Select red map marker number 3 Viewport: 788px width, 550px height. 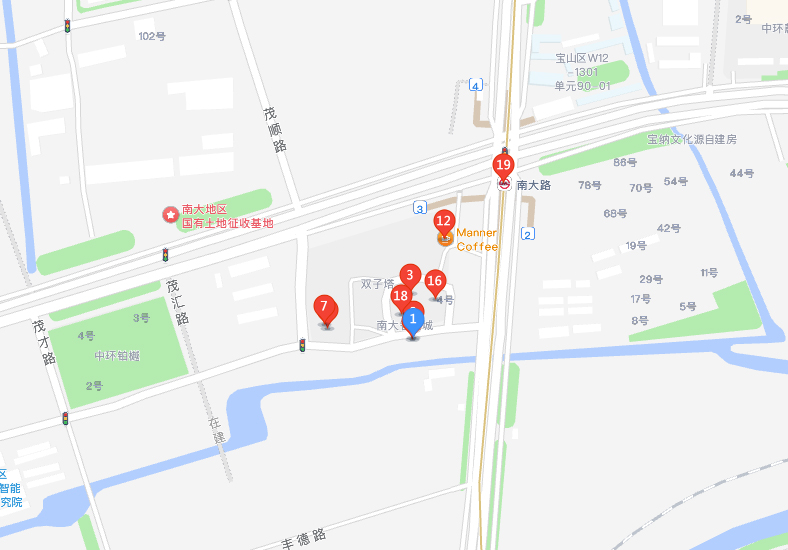(410, 277)
